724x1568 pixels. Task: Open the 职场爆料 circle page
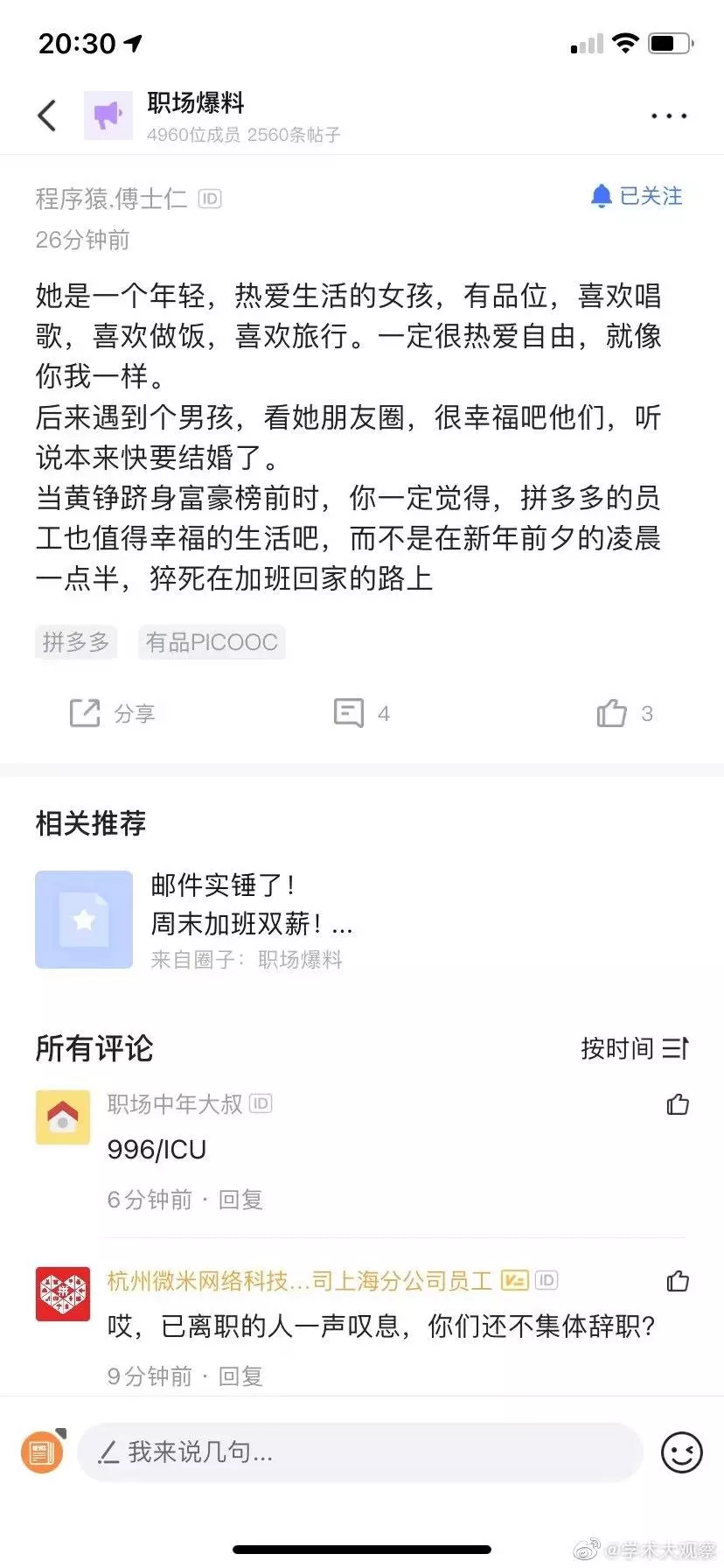click(x=196, y=103)
